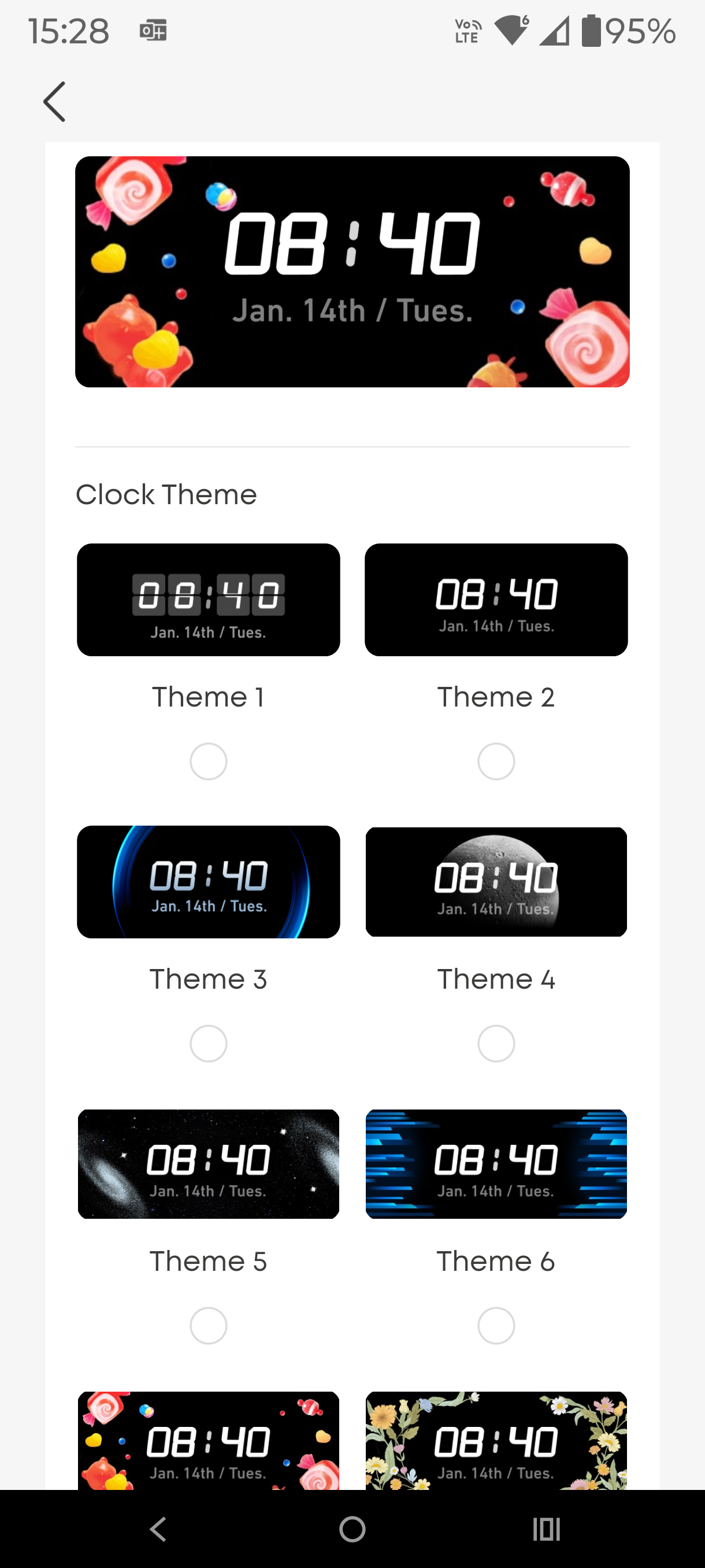Open the recent apps overview
Image resolution: width=705 pixels, height=1568 pixels.
point(546,1529)
